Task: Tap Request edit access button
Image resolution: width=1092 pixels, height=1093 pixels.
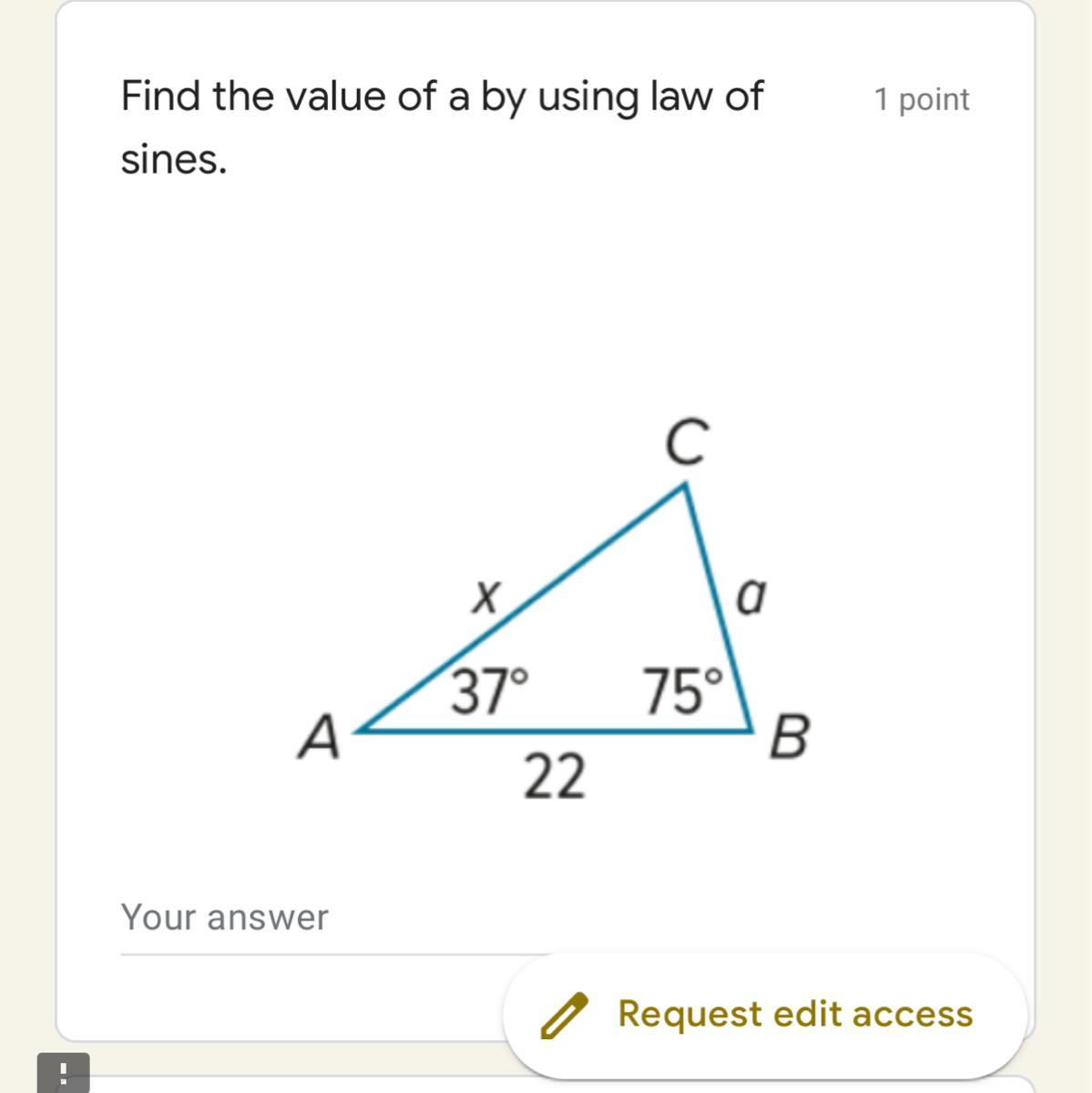Action: pos(765,1015)
